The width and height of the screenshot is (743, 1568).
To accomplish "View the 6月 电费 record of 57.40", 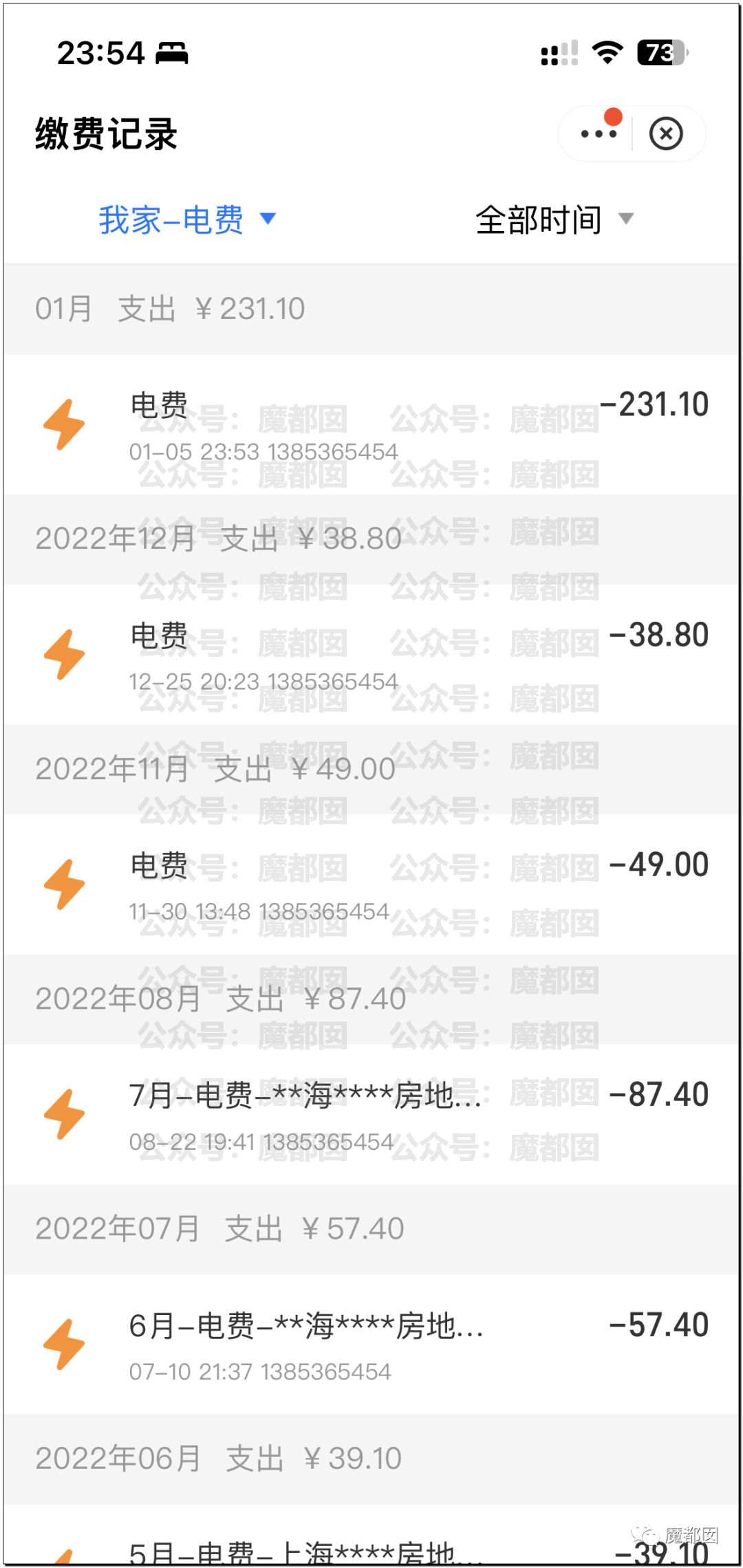I will [371, 1345].
